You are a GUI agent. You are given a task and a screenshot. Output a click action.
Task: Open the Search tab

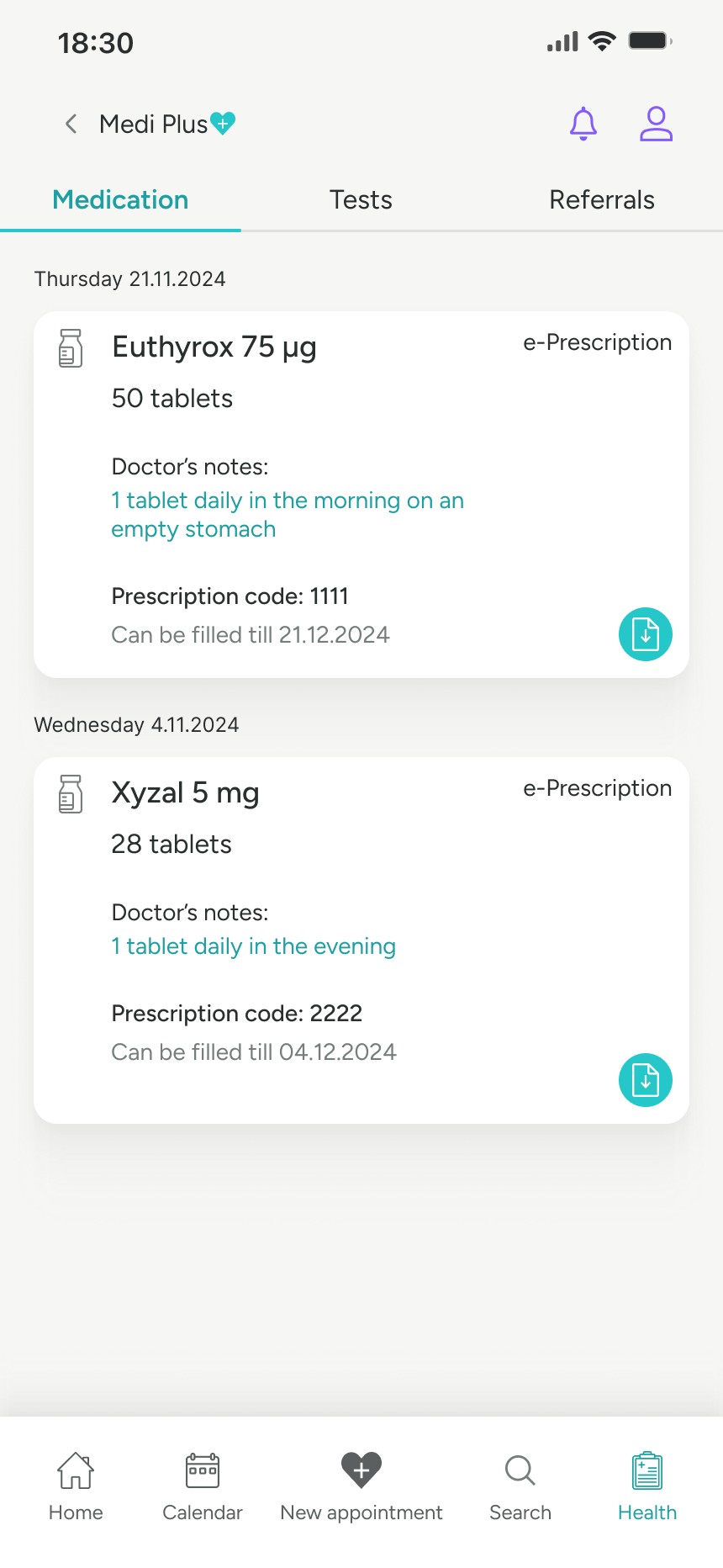pos(520,1487)
